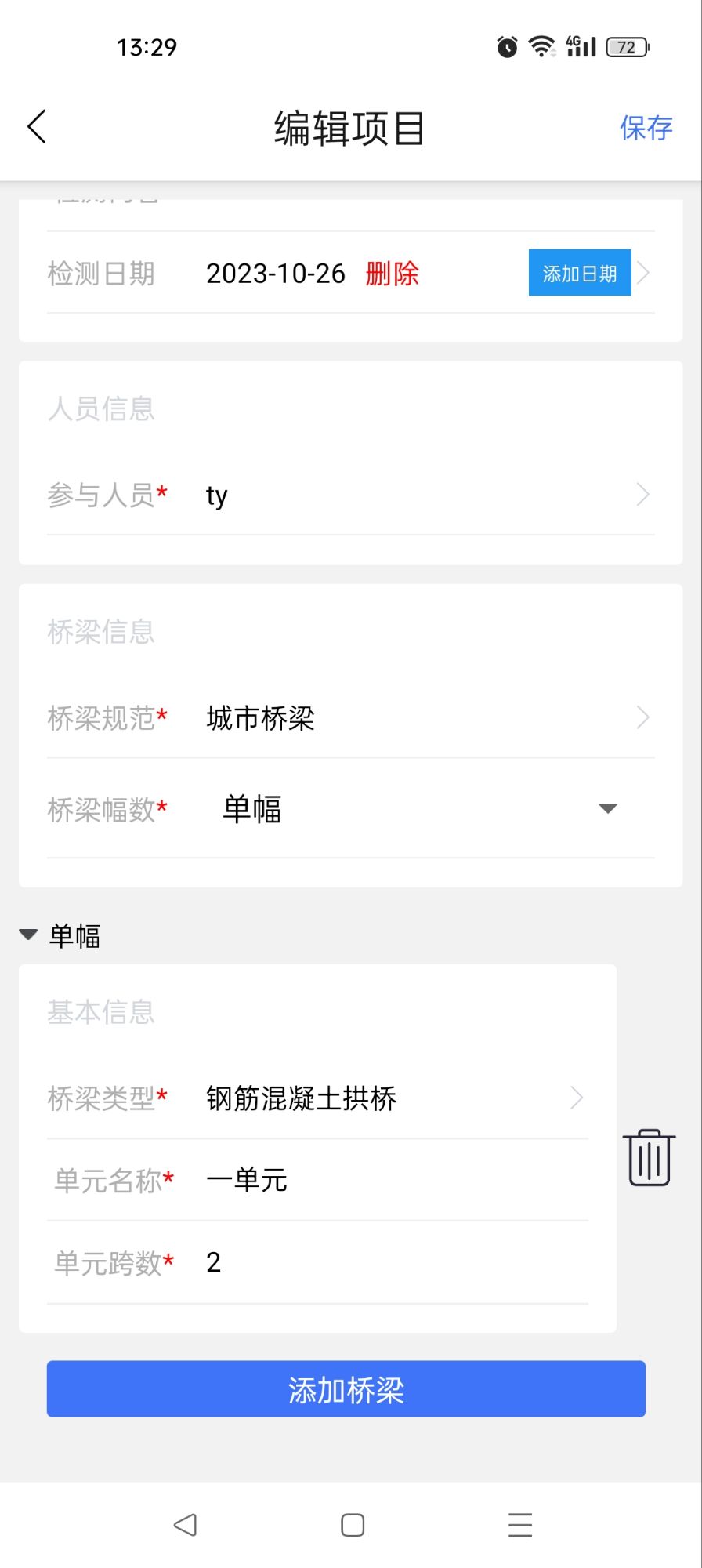Save the project with 保存
Image resolution: width=702 pixels, height=1568 pixels.
[646, 128]
